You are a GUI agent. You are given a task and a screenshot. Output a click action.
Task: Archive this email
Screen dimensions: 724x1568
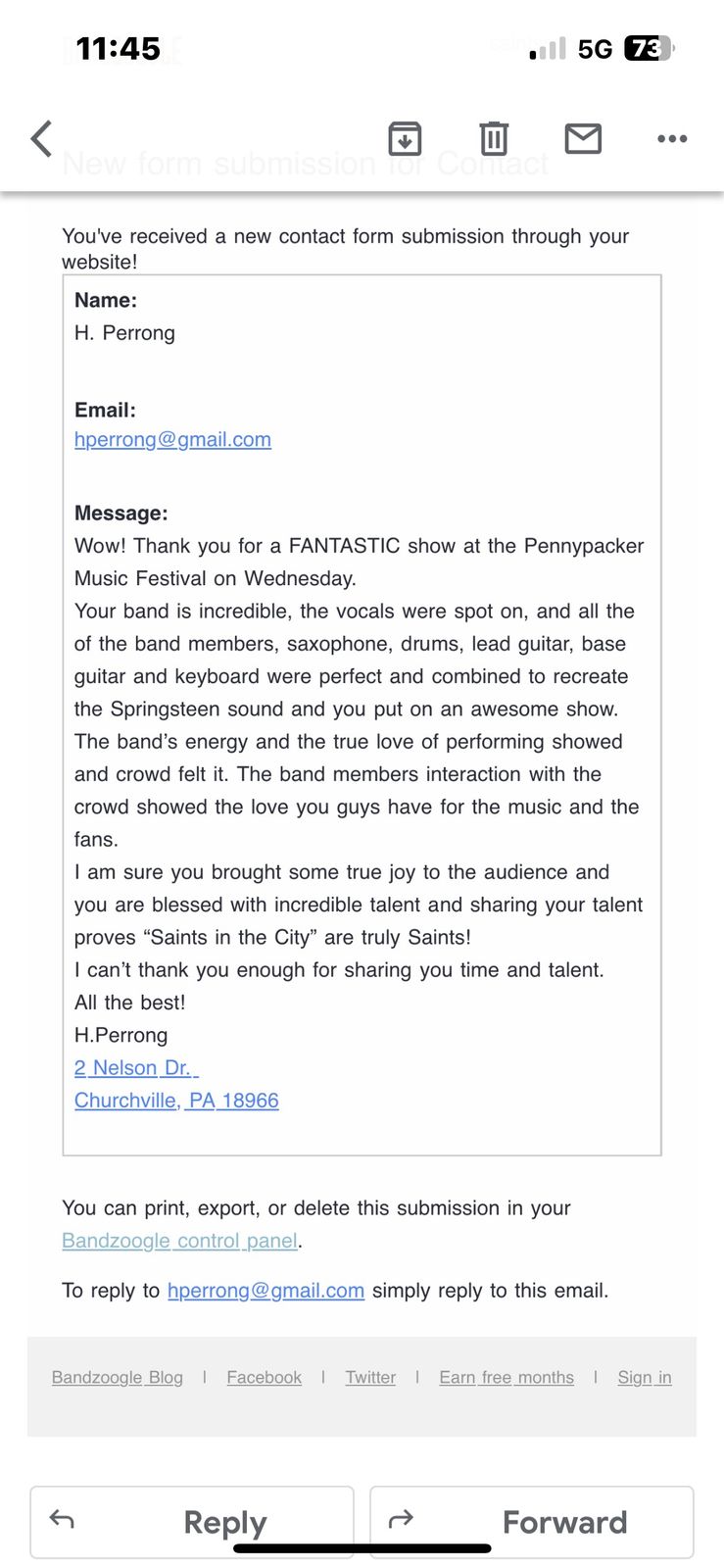[405, 139]
